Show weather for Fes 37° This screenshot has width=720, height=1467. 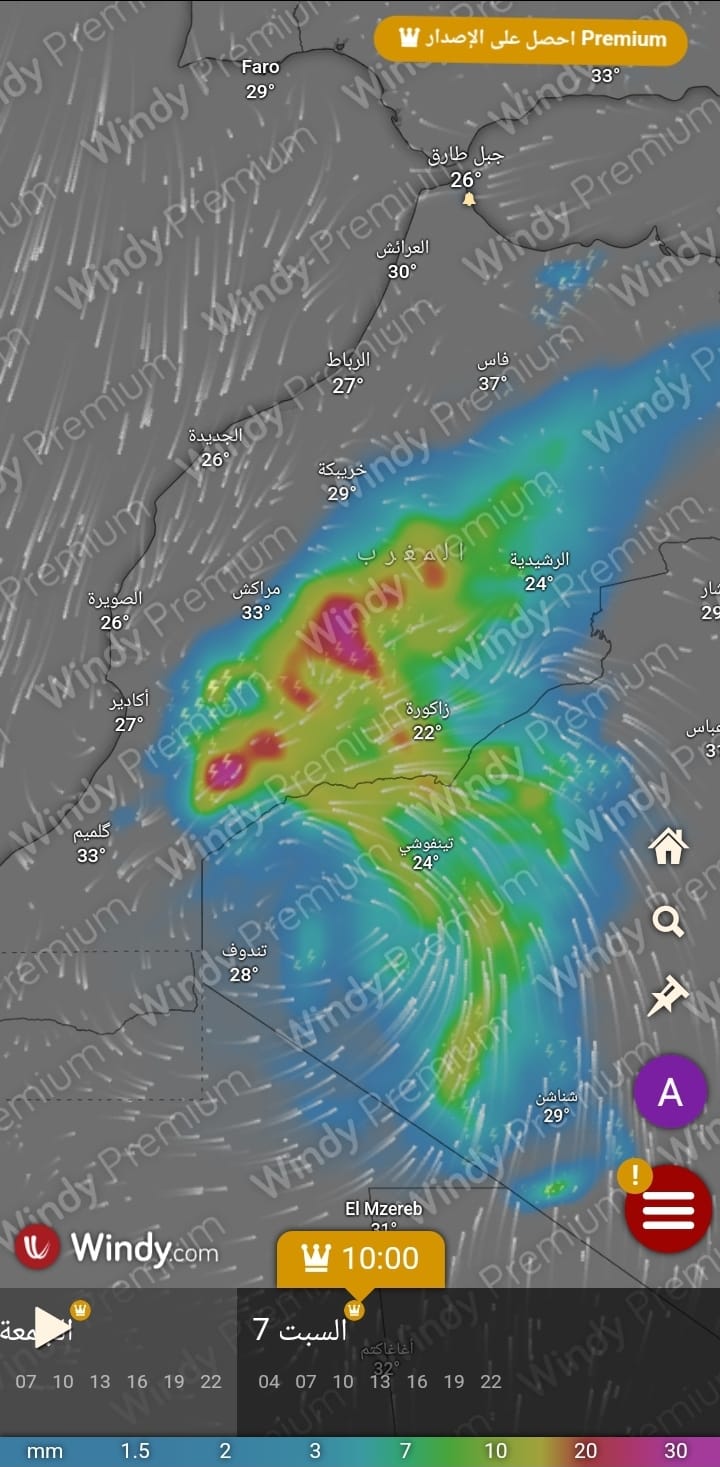[492, 372]
